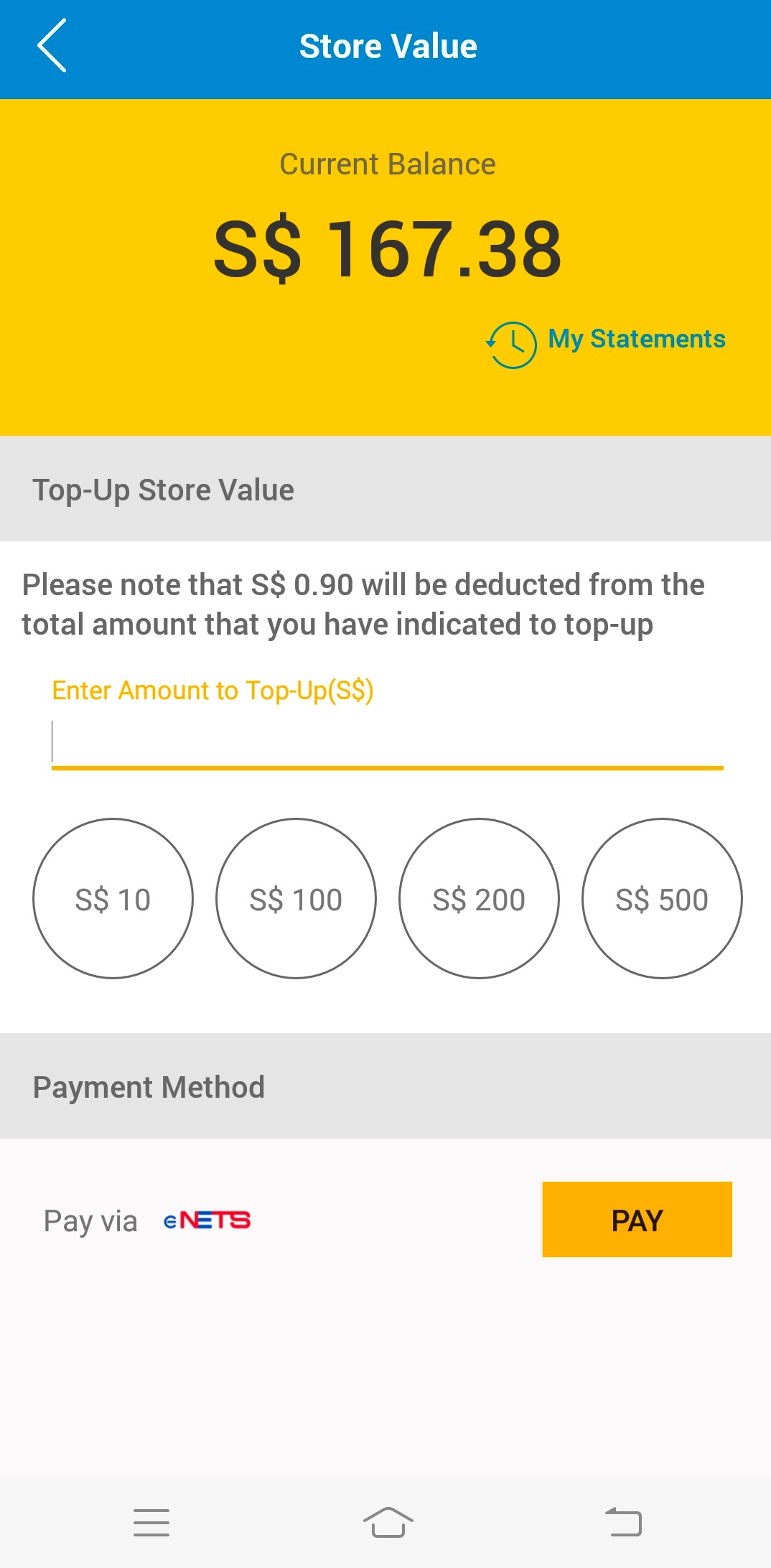Open recent apps from navigation bar
This screenshot has width=771, height=1568.
[x=151, y=1522]
